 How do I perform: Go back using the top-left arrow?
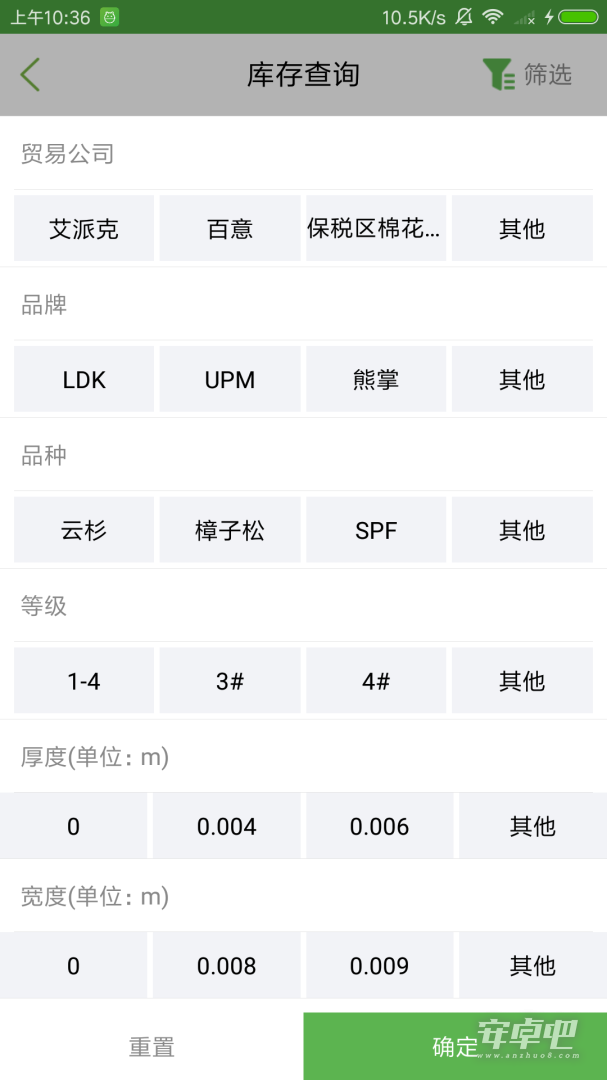(x=30, y=74)
